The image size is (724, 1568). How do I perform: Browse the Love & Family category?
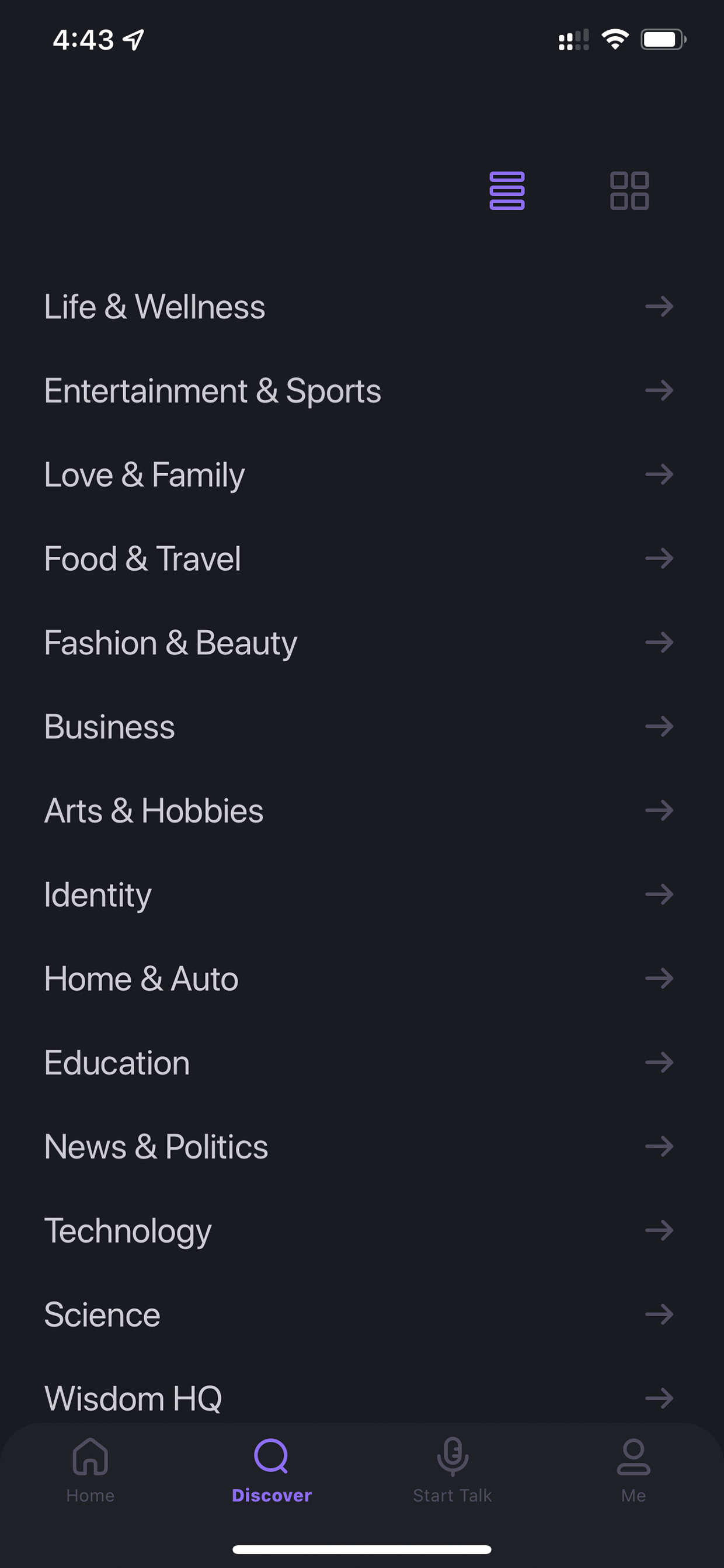(362, 474)
